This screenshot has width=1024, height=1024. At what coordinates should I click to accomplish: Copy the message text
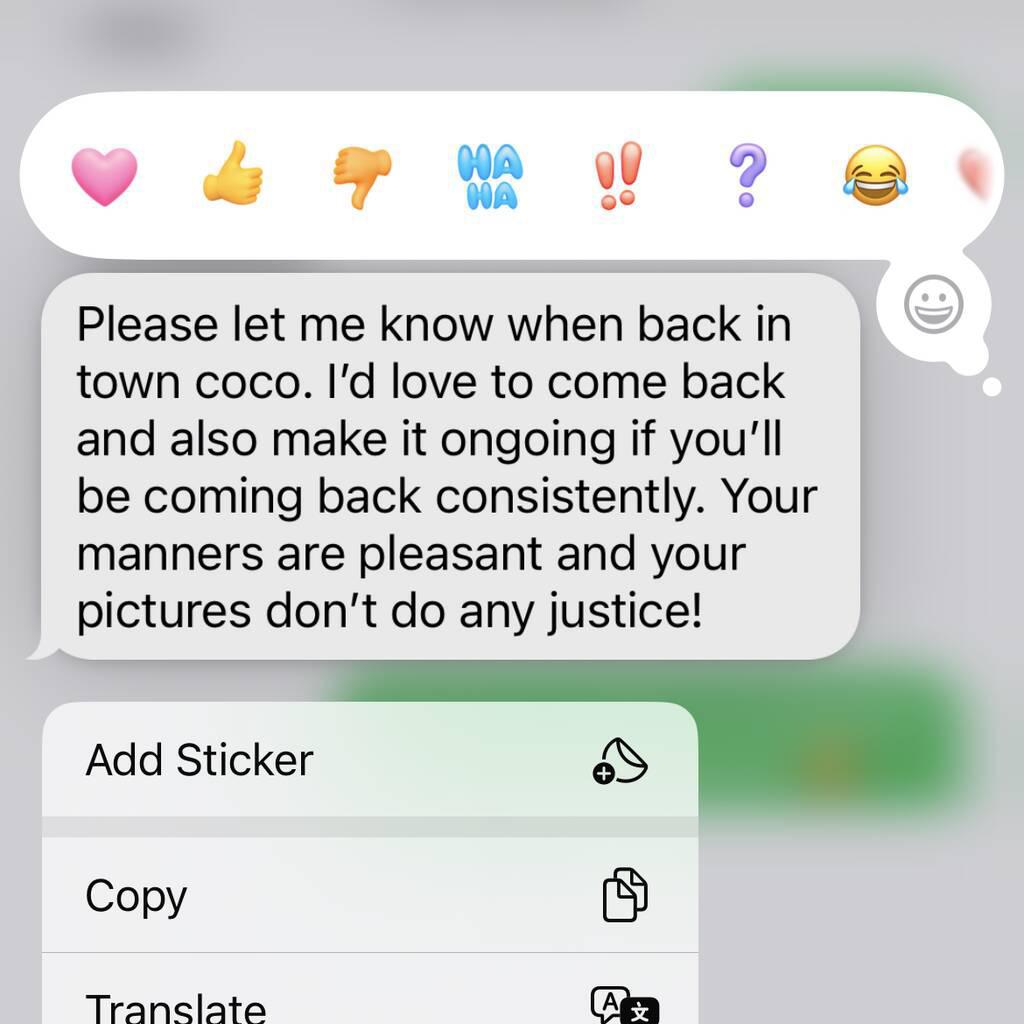click(369, 895)
